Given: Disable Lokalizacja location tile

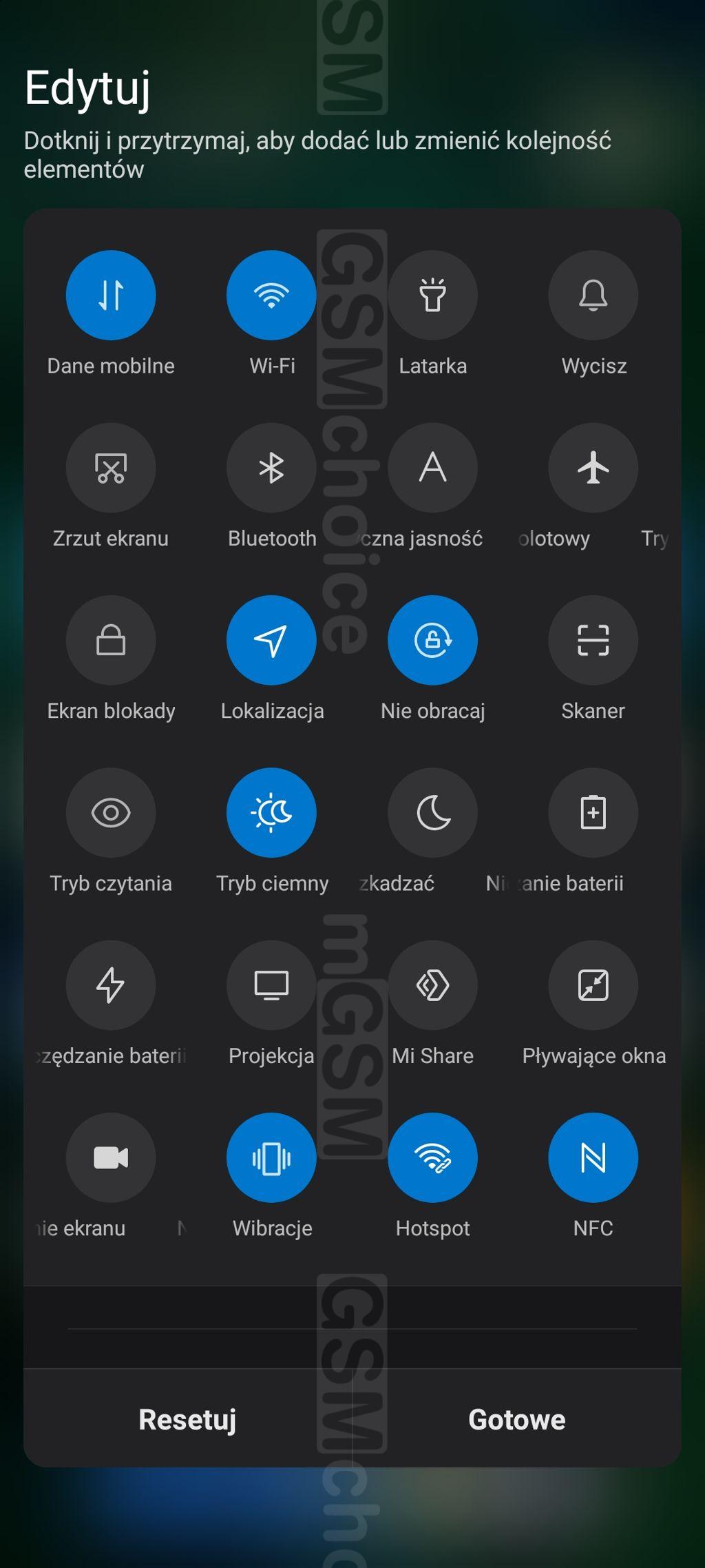Looking at the screenshot, I should click(271, 640).
